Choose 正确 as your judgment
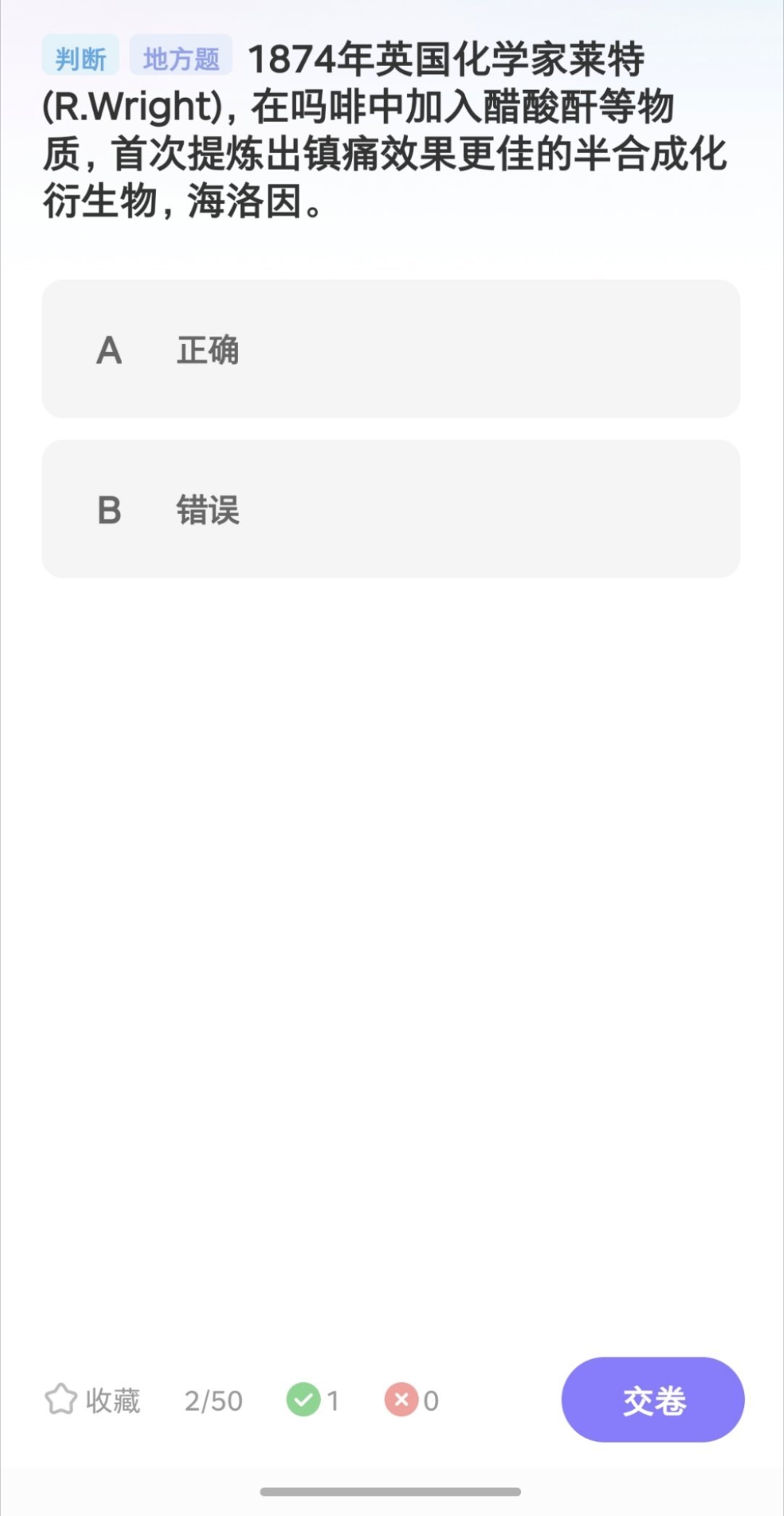Image resolution: width=784 pixels, height=1516 pixels. click(x=392, y=351)
